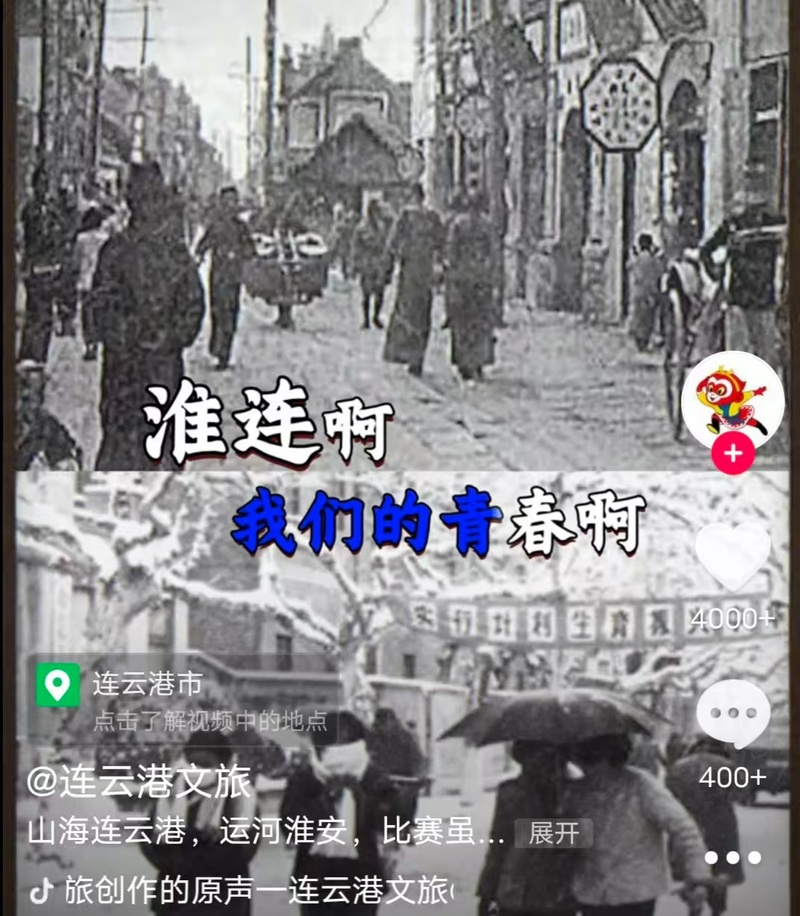Like this video with the heart
Screen dimensions: 800x916
click(733, 557)
